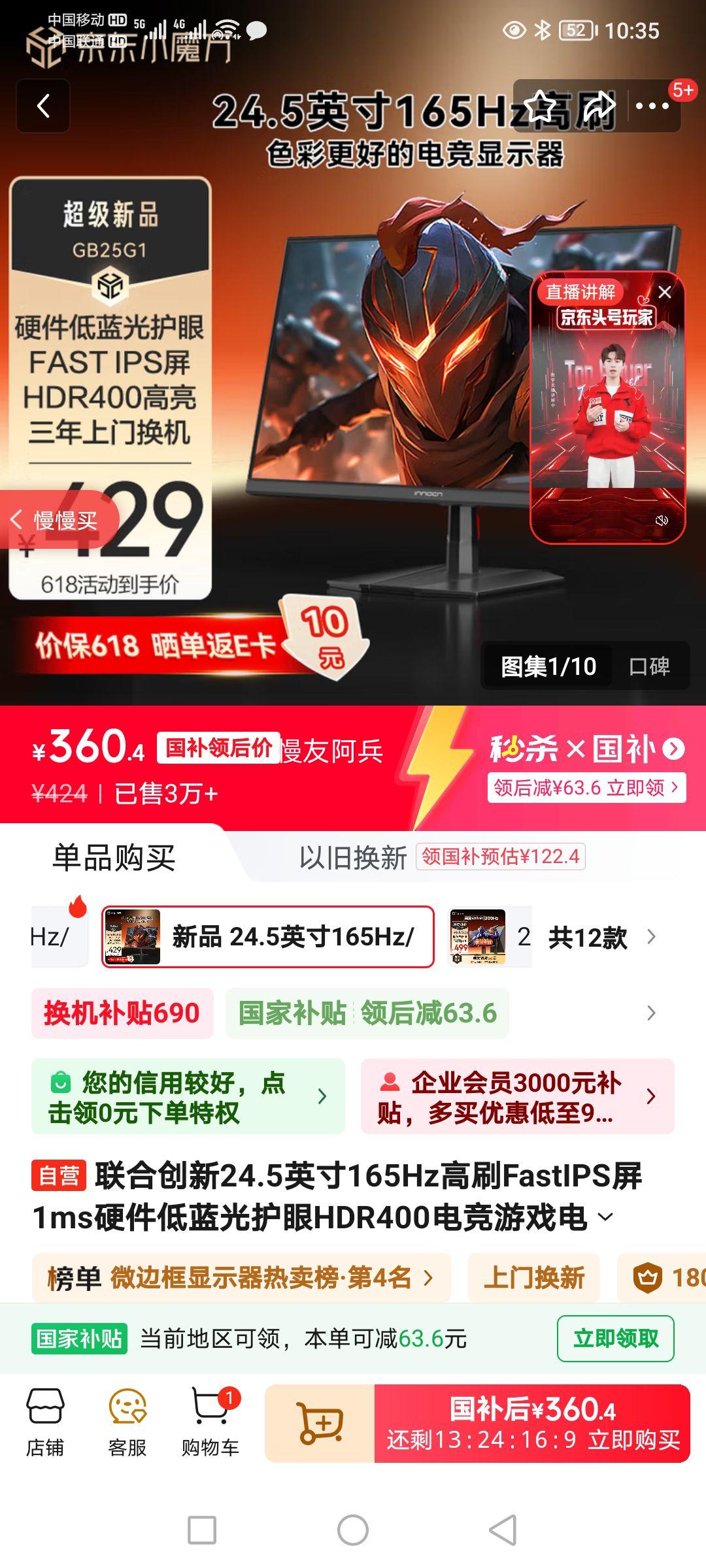Click the back arrow at top left
The width and height of the screenshot is (706, 1568).
[44, 106]
